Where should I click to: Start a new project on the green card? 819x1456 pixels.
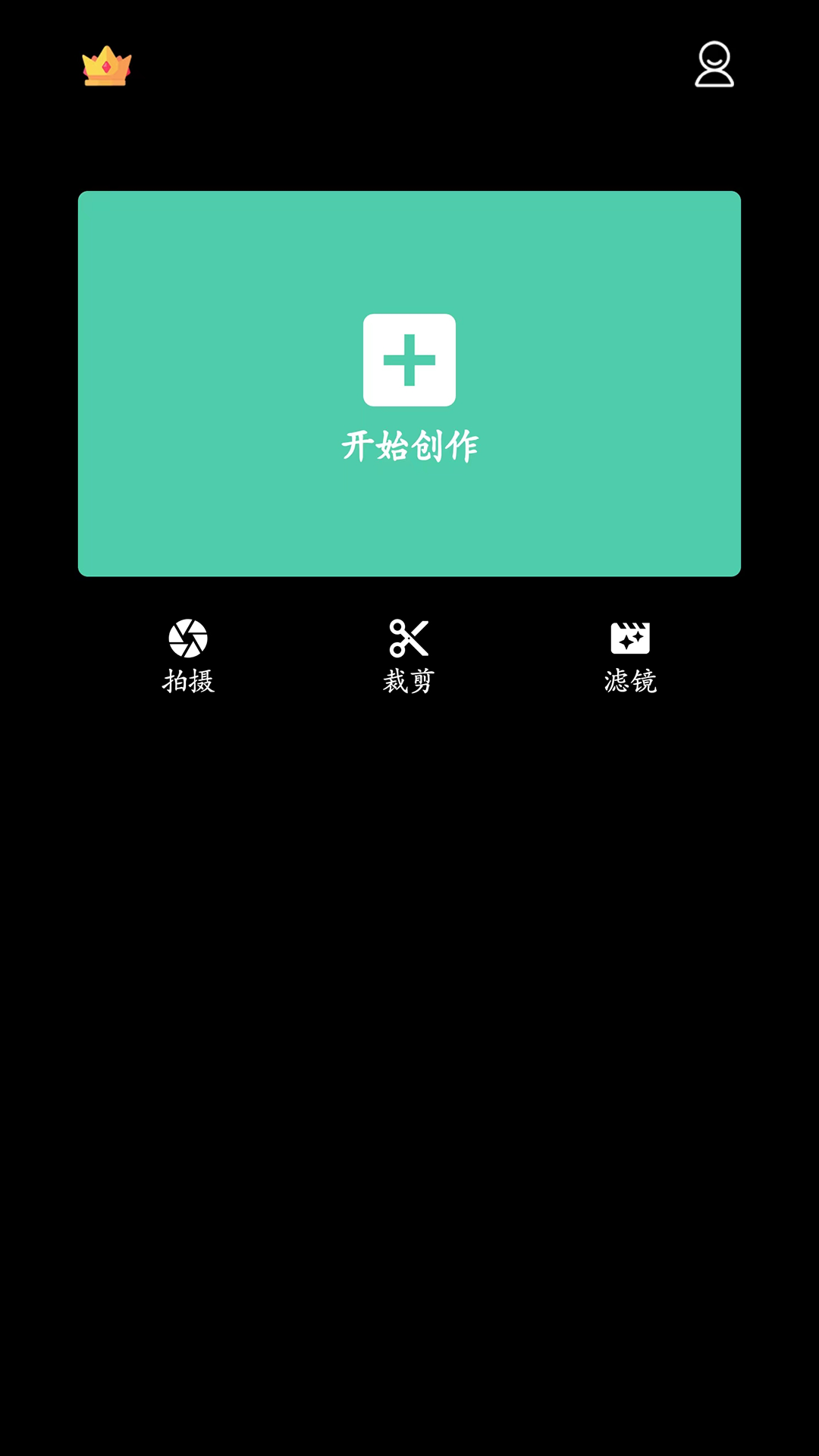click(x=409, y=383)
